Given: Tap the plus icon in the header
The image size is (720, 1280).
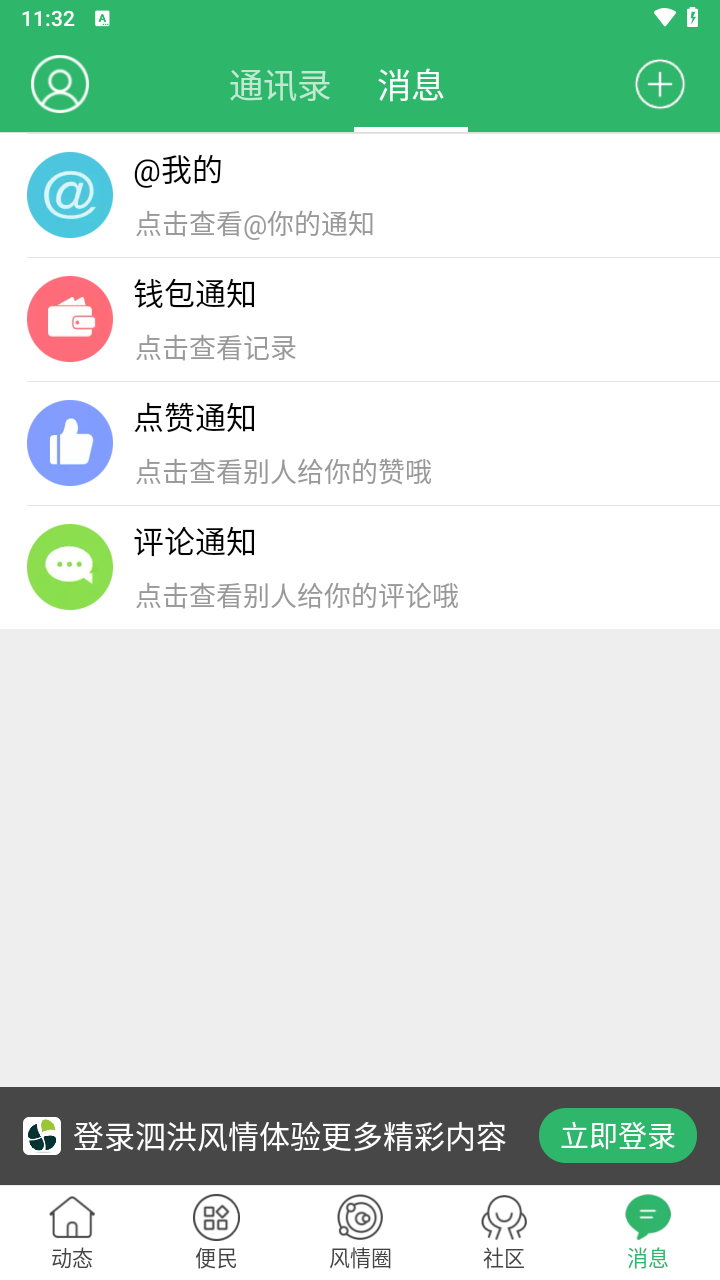Looking at the screenshot, I should click(660, 84).
